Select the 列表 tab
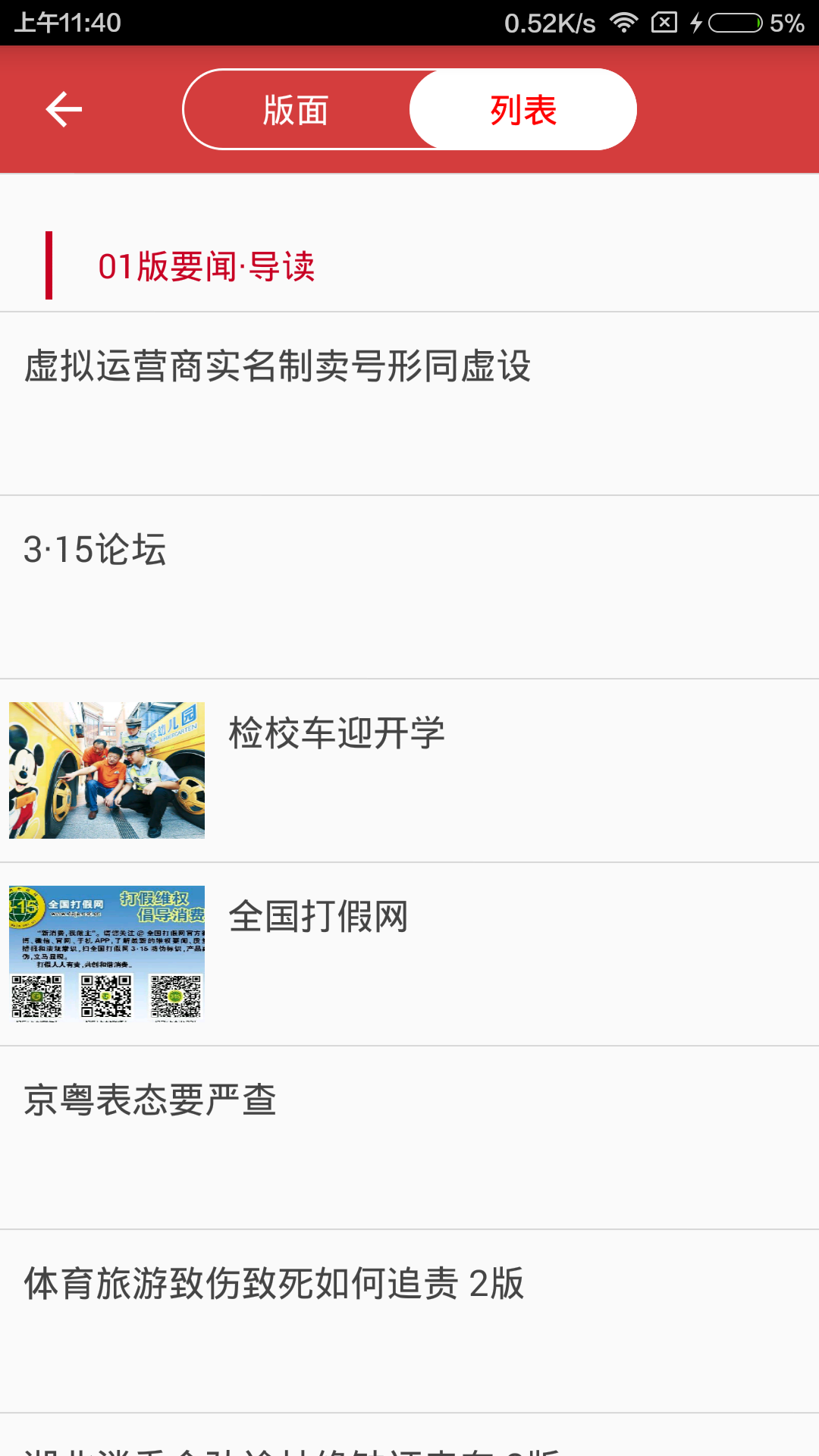This screenshot has width=819, height=1456. click(x=523, y=110)
